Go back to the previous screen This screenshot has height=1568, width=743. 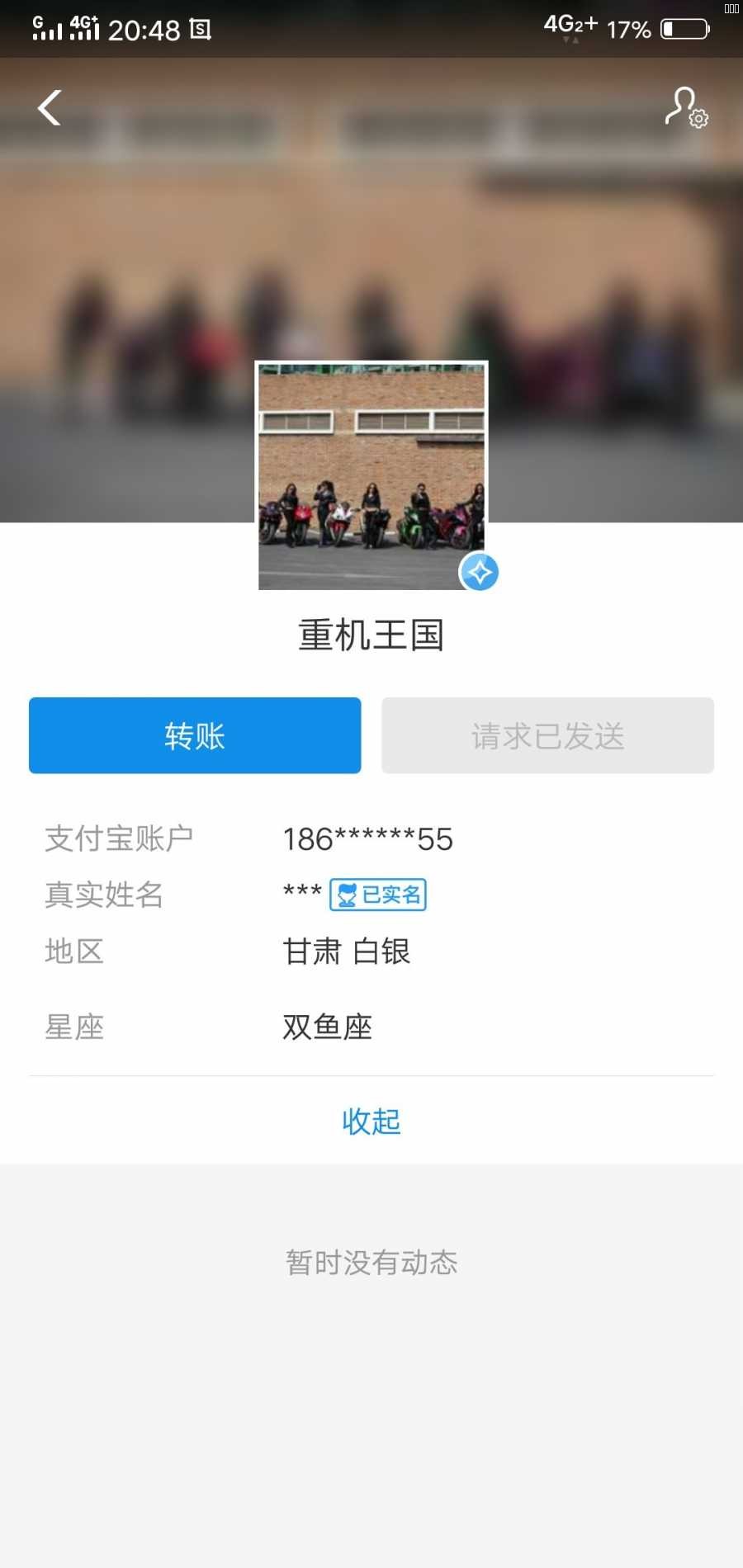tap(50, 107)
